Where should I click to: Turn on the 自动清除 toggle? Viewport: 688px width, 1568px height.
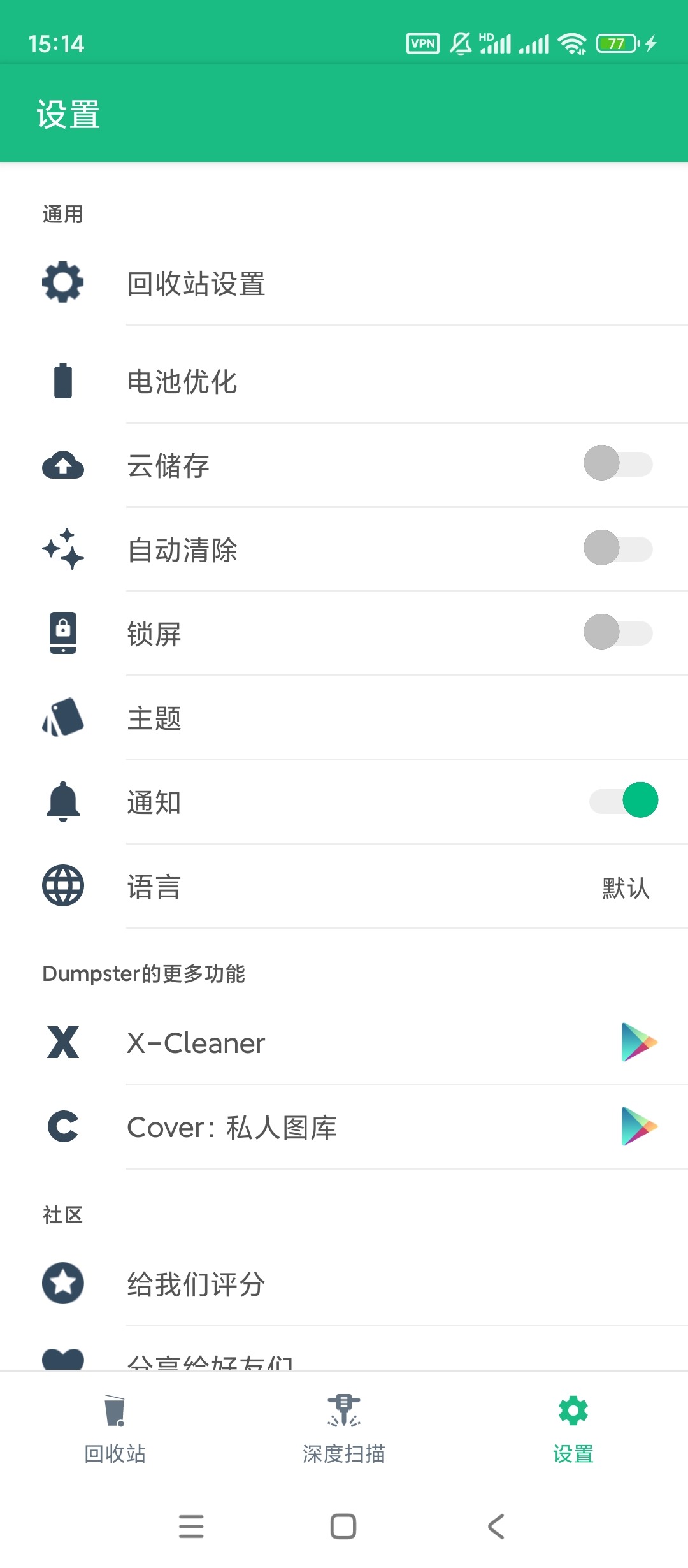tap(618, 549)
